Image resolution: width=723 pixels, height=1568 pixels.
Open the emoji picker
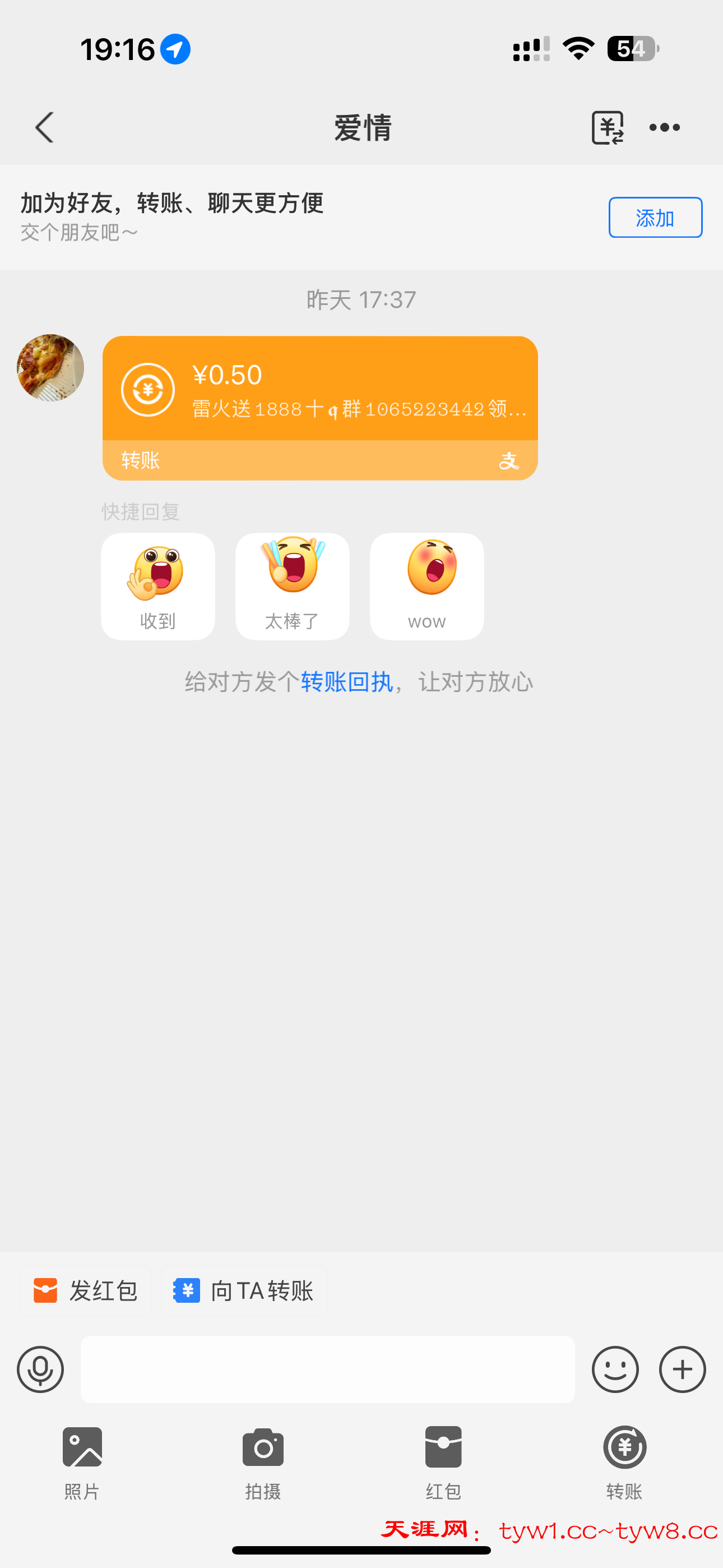pos(615,1369)
